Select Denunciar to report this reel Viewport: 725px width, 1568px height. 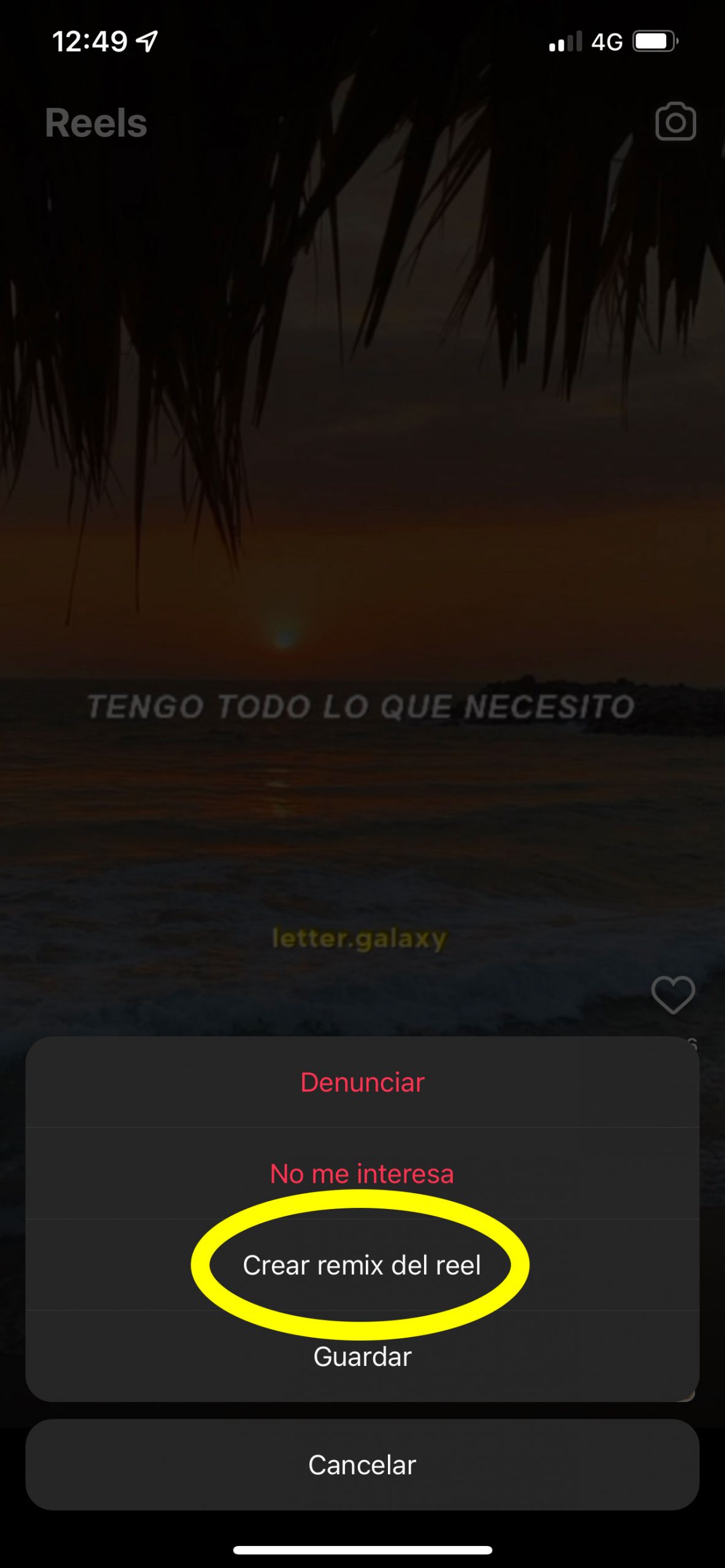[x=362, y=1083]
